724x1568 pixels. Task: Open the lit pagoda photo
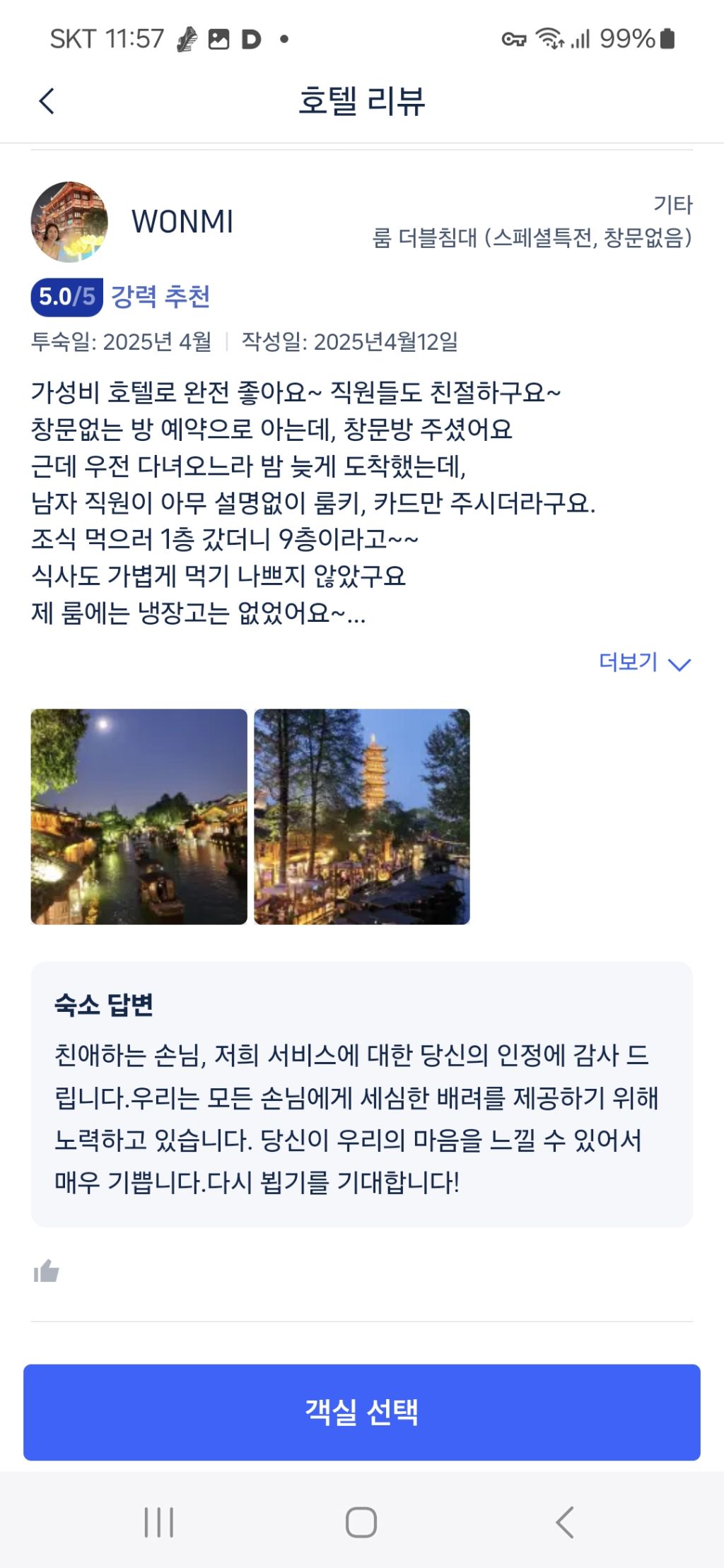click(x=361, y=816)
